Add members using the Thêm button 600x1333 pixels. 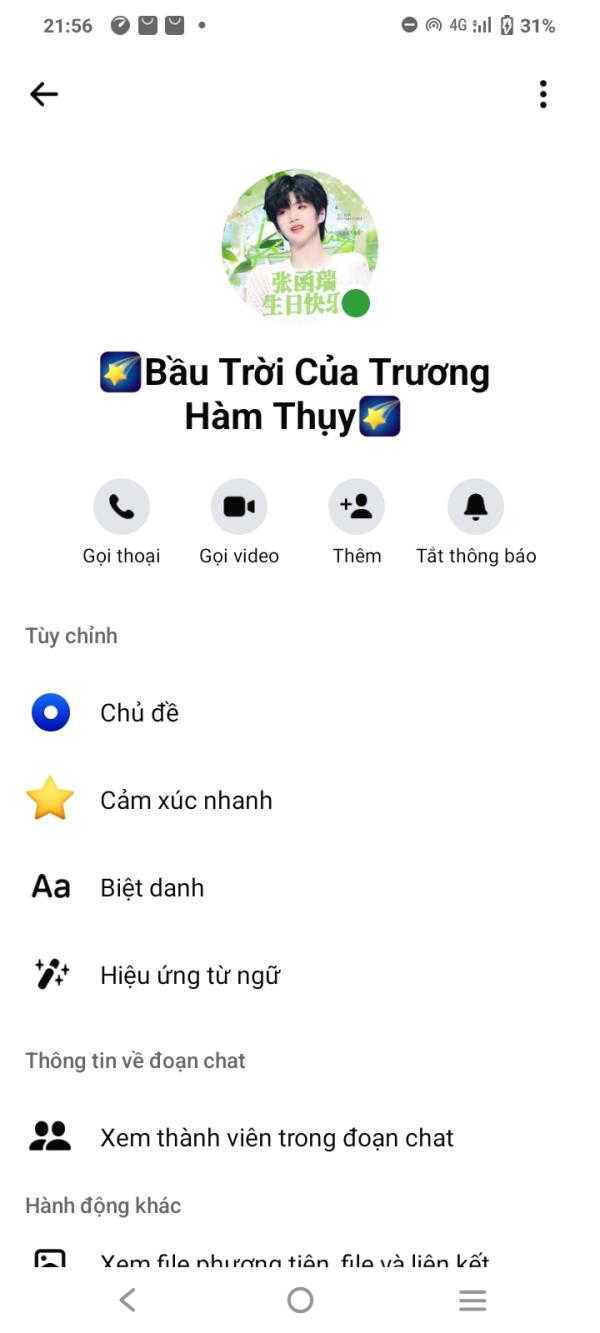357,507
